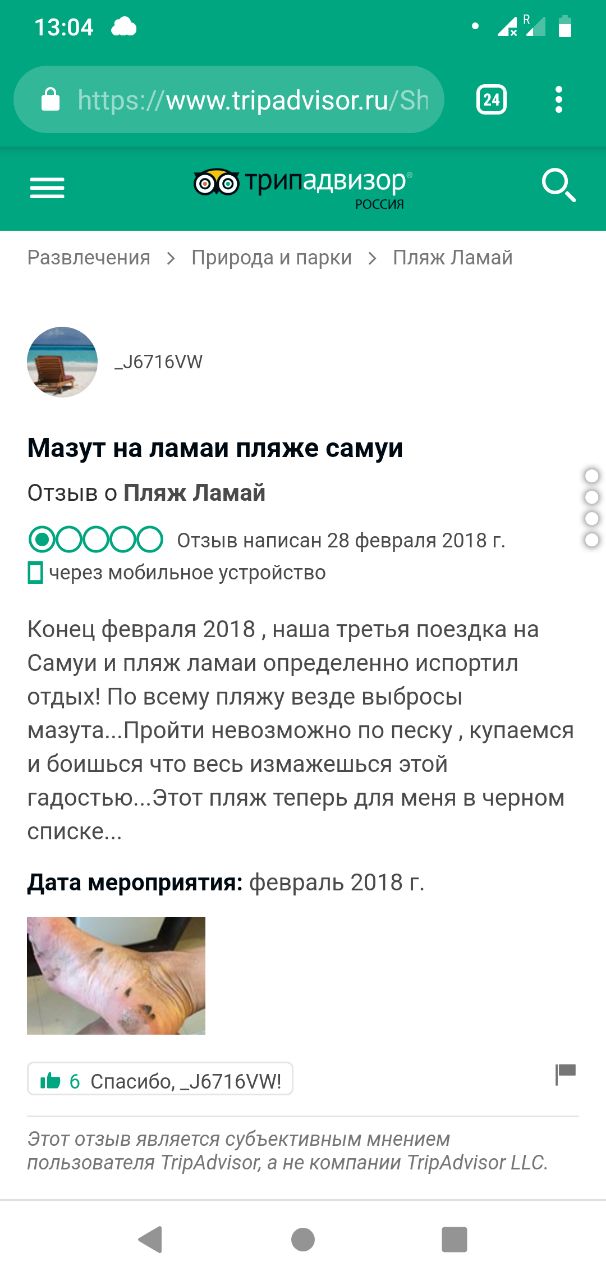Open Пляж Ламай breadcrumb link

click(x=452, y=258)
